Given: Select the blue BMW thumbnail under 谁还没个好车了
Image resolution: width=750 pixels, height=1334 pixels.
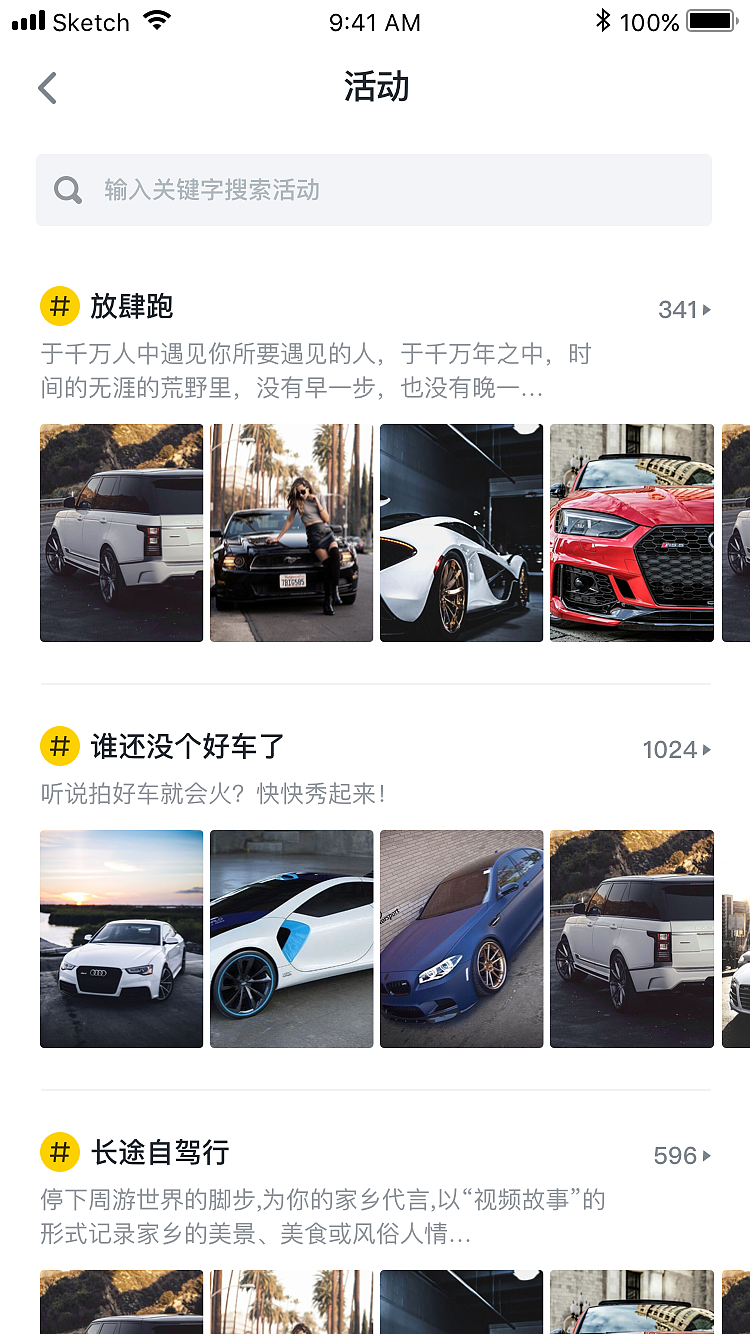Looking at the screenshot, I should point(461,938).
